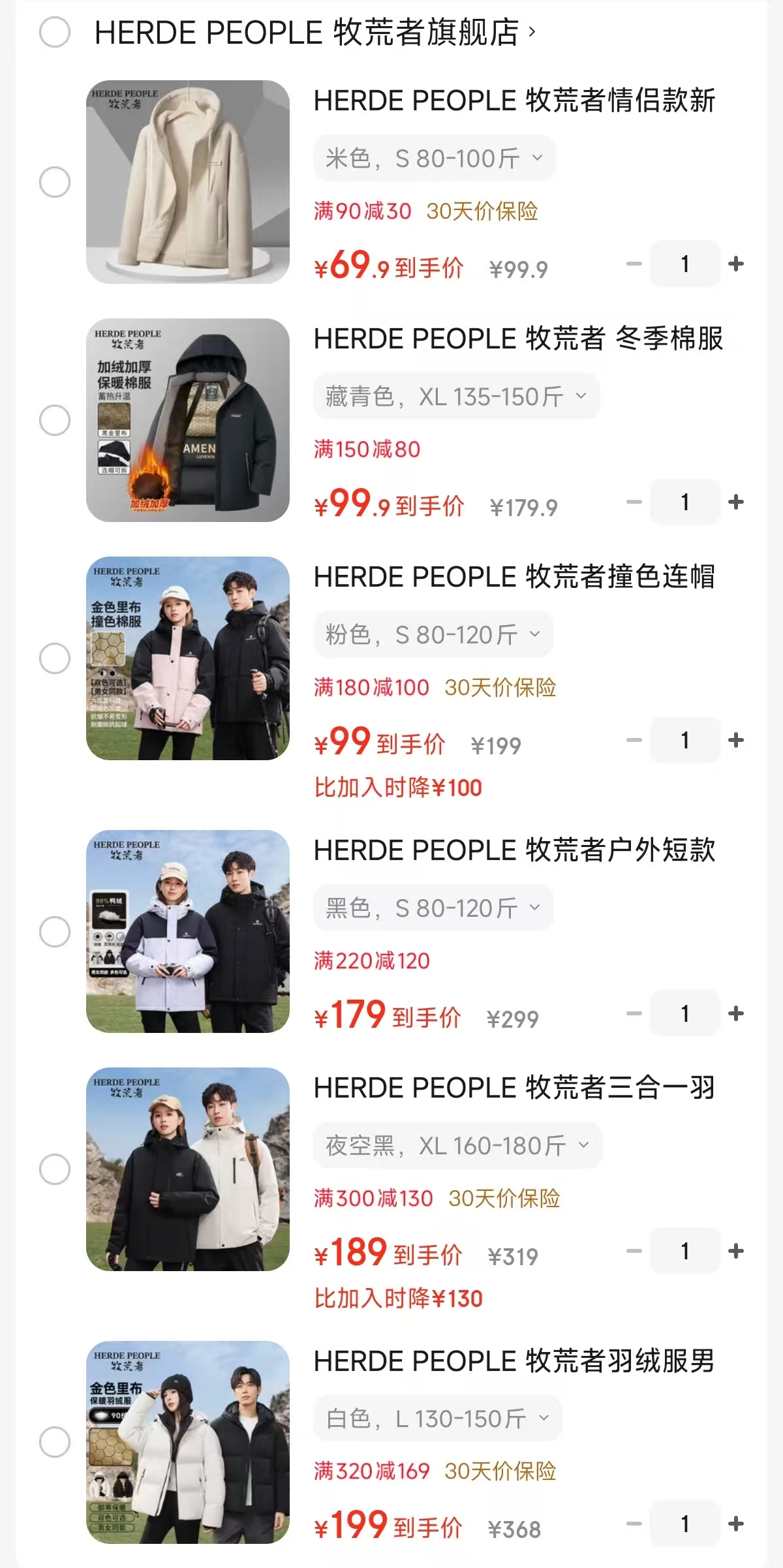Open the 白色, L 130-150斤 variant dropdown
783x1568 pixels.
tap(437, 1418)
